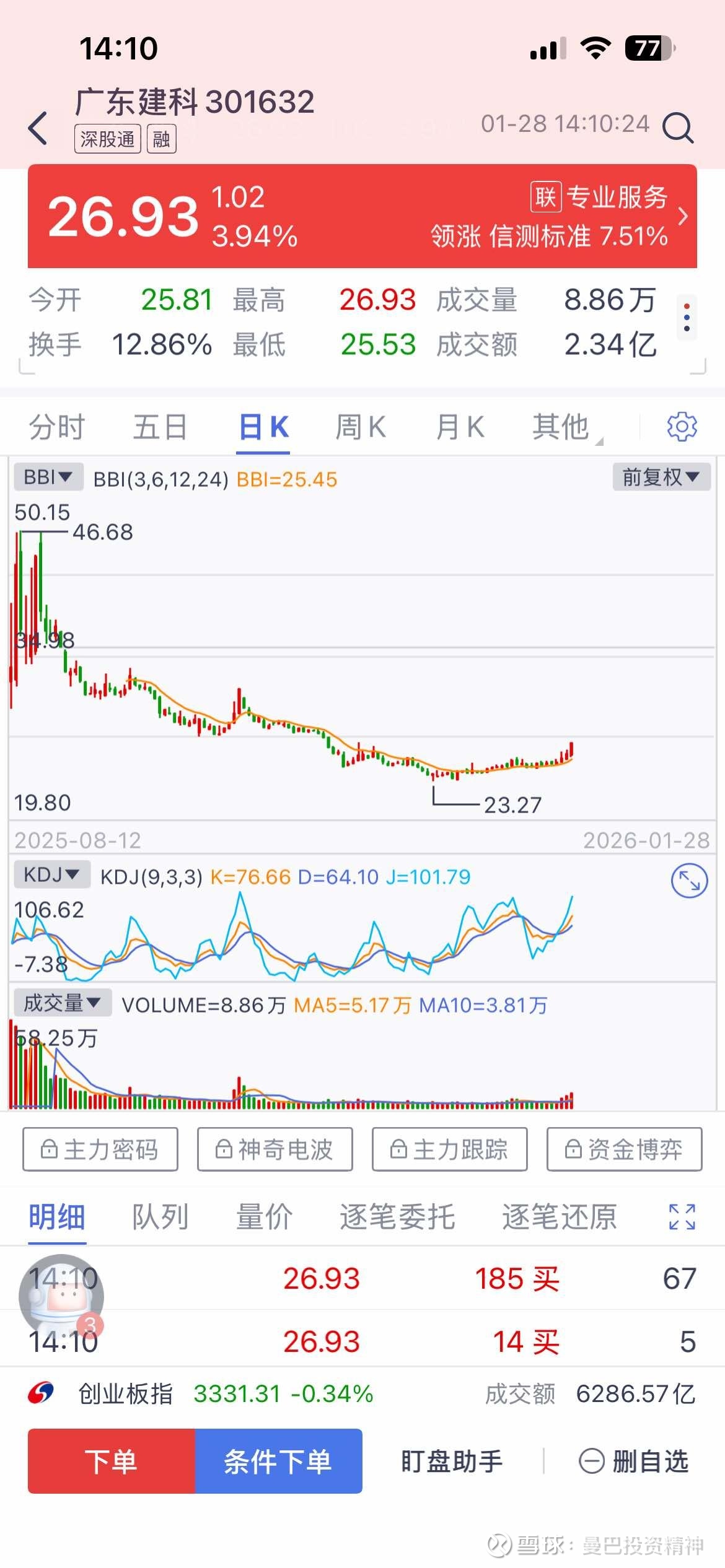Viewport: 725px width, 1568px height.
Task: Tap the floating assistant avatar
Action: [x=62, y=1292]
